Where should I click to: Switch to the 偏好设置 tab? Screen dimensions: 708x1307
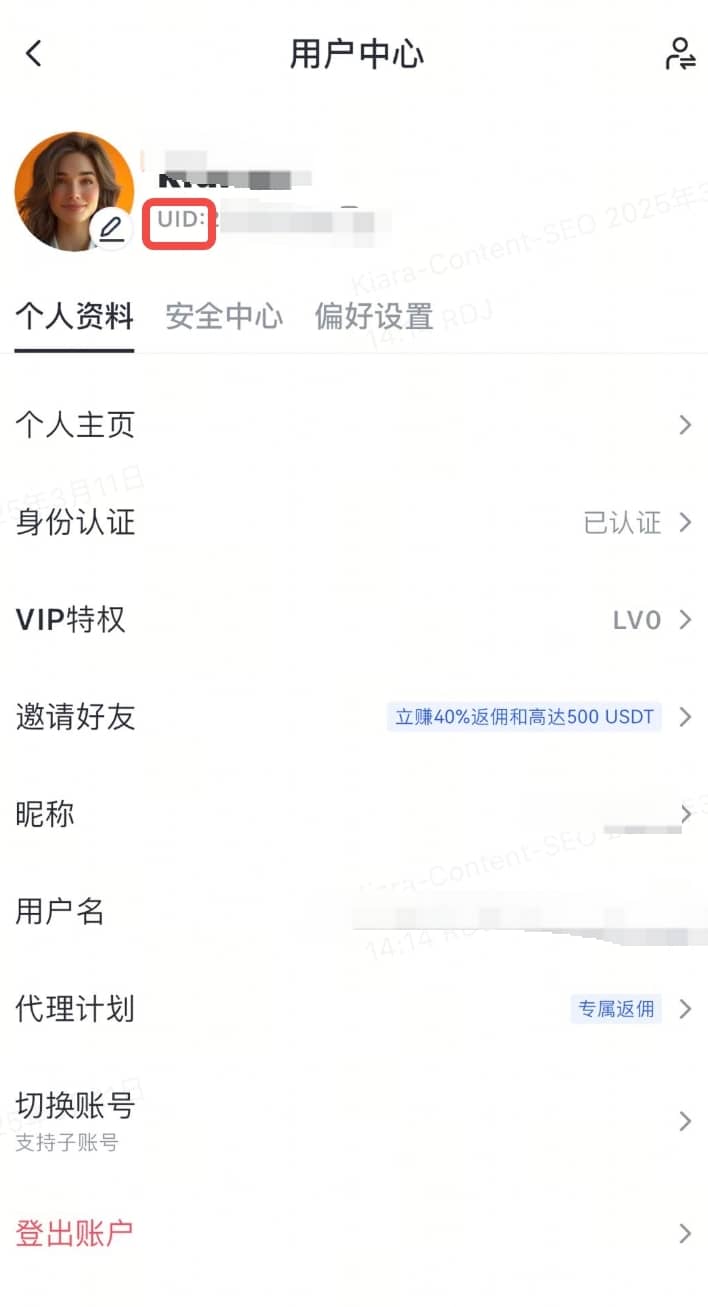pos(373,317)
